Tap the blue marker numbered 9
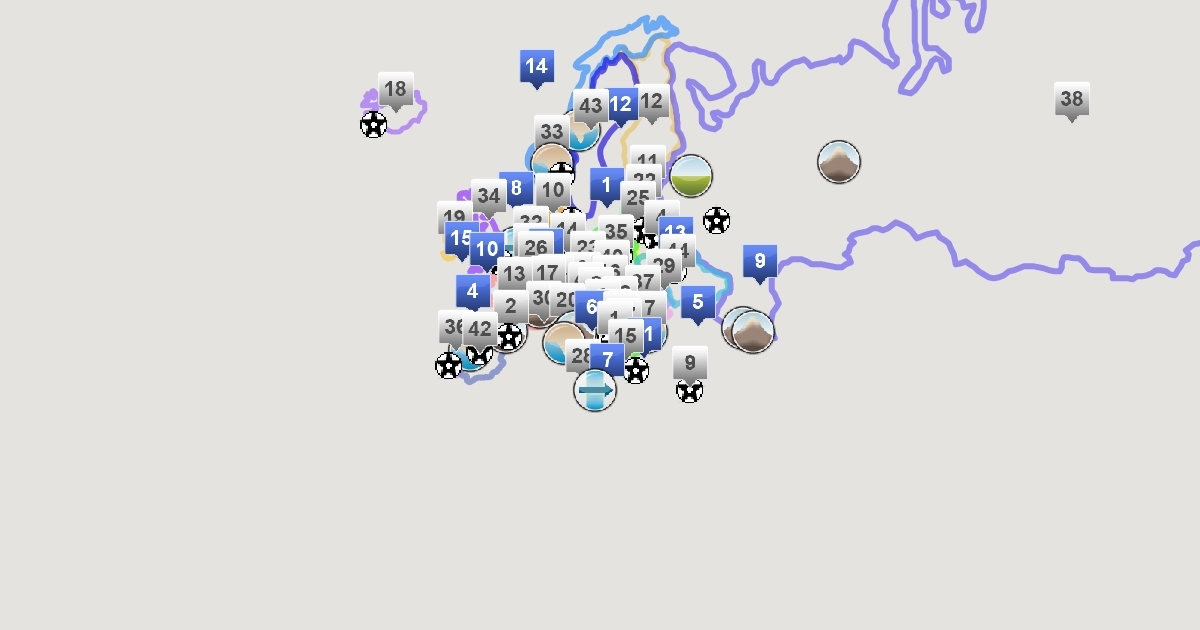The height and width of the screenshot is (630, 1200). pos(760,262)
